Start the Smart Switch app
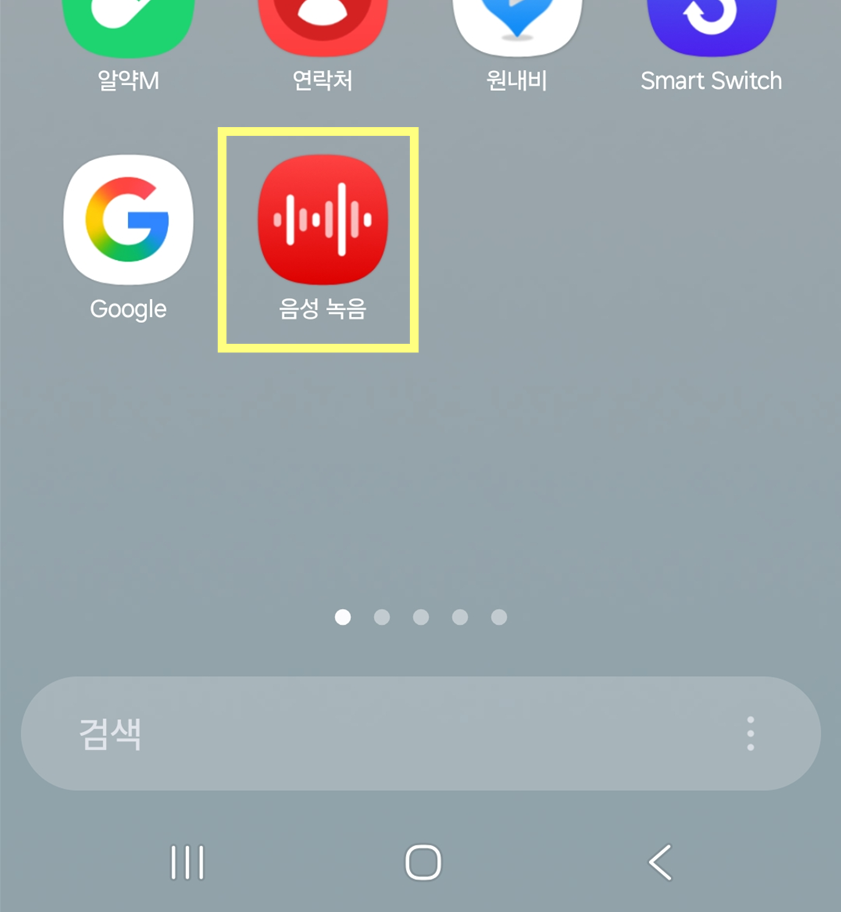841x912 pixels. [711, 25]
